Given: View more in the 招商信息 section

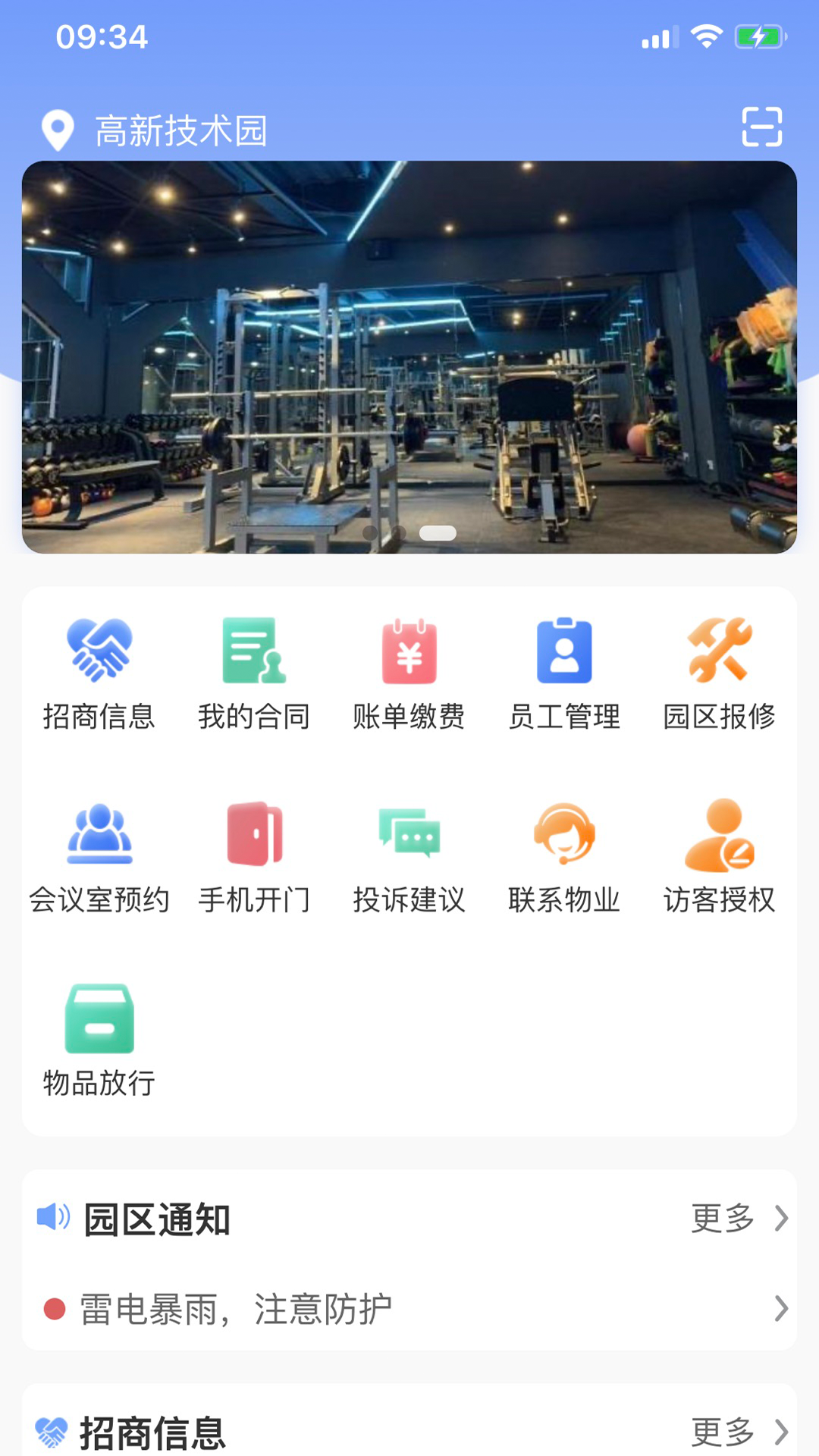Looking at the screenshot, I should [x=738, y=1432].
